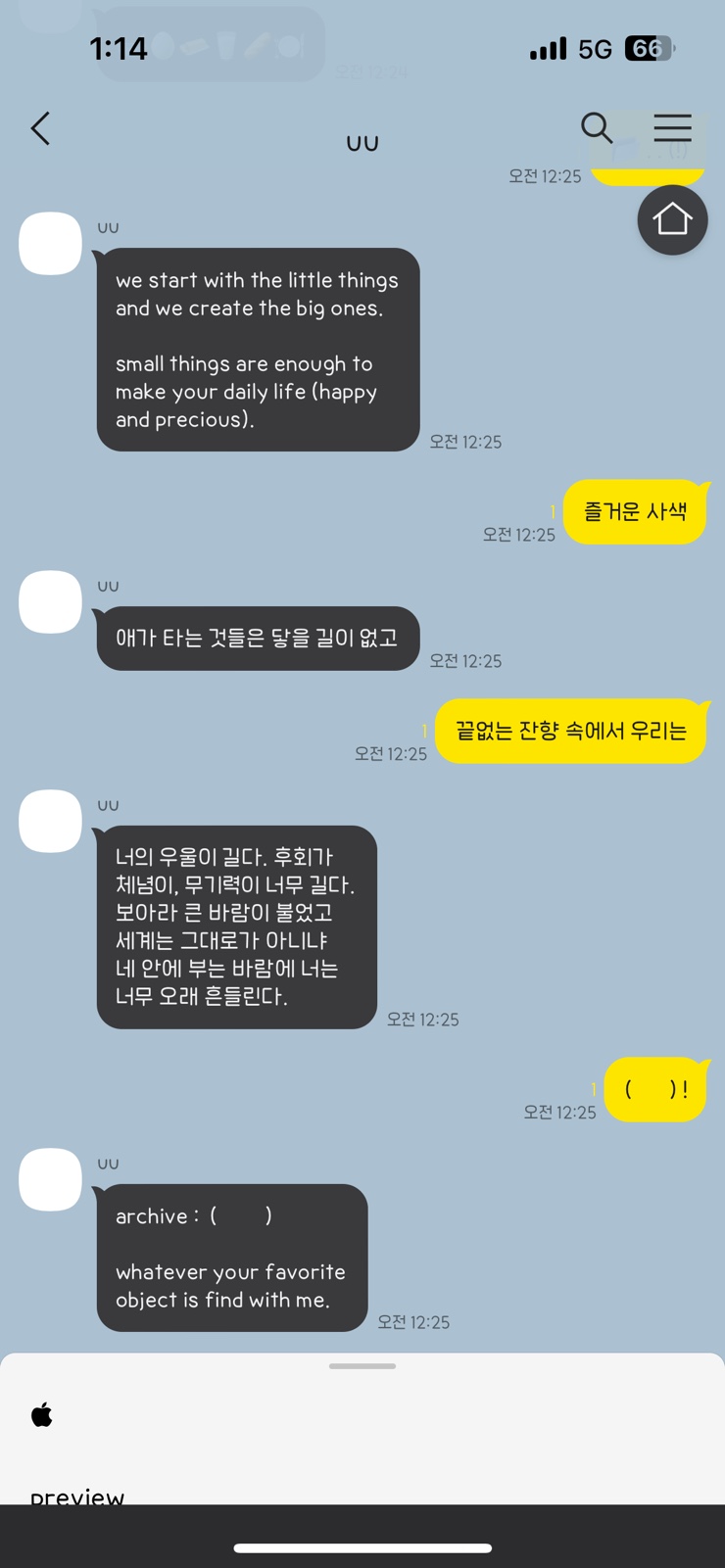The width and height of the screenshot is (725, 1568).
Task: Open the avatar beside the "archive :" message
Action: 50,1179
